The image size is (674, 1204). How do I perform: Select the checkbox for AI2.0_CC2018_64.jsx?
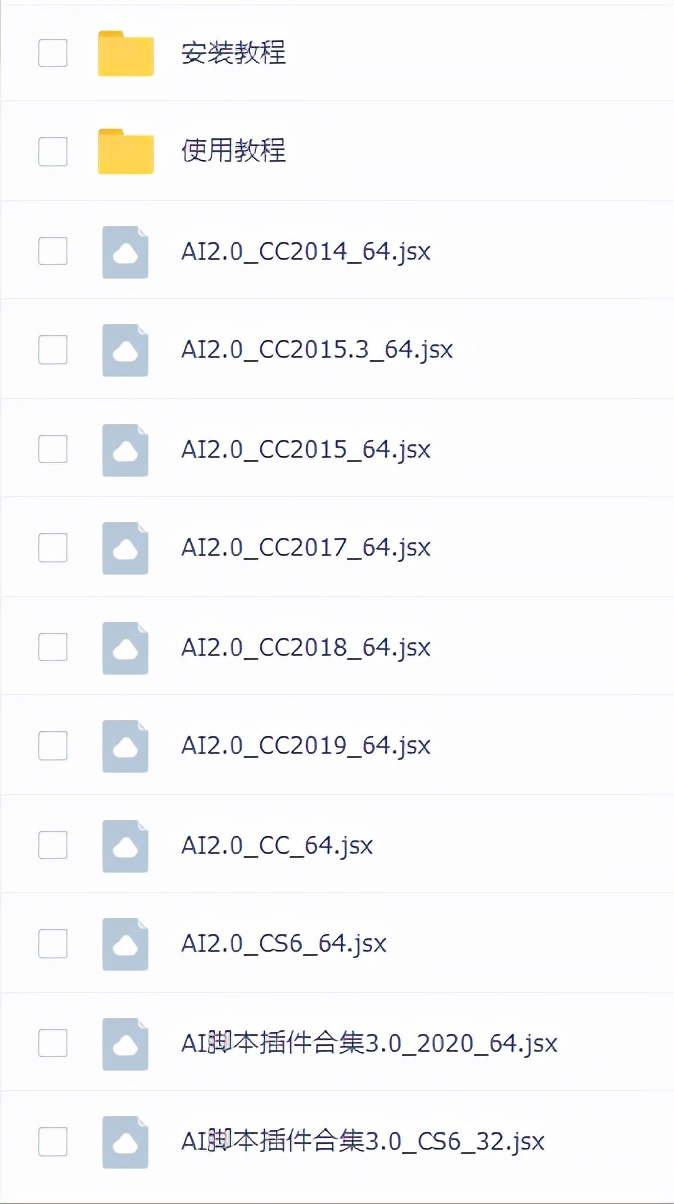click(x=53, y=647)
